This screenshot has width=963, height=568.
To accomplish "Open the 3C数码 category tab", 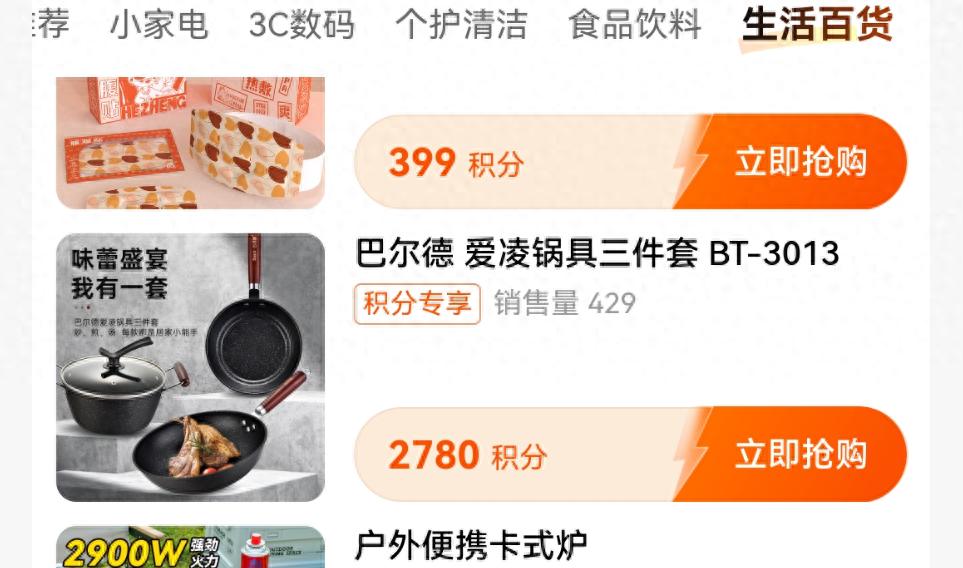I will tap(301, 25).
